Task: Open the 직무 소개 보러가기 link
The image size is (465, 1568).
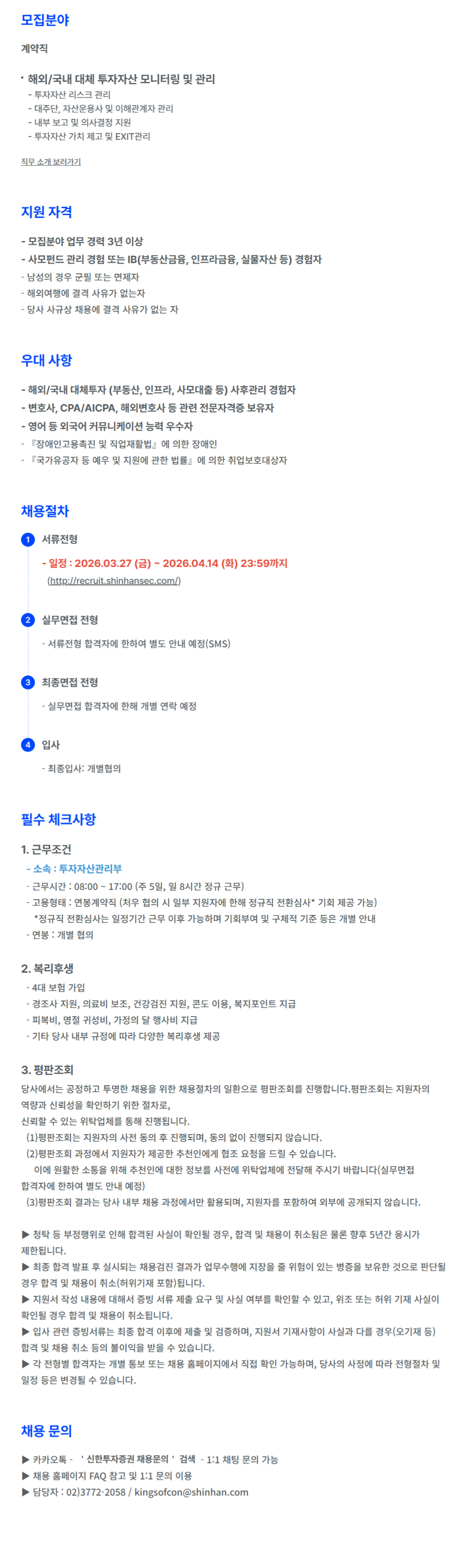Action: [50, 161]
